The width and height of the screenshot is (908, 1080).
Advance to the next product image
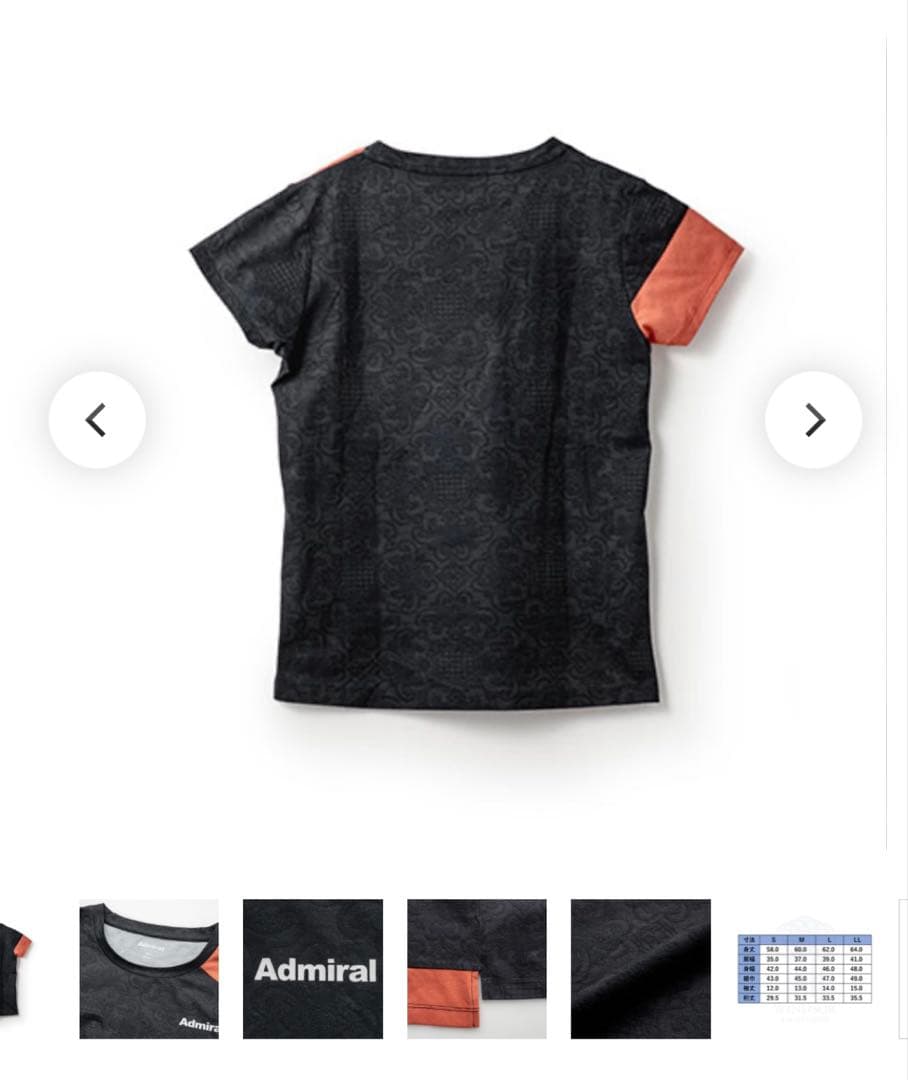tap(813, 420)
